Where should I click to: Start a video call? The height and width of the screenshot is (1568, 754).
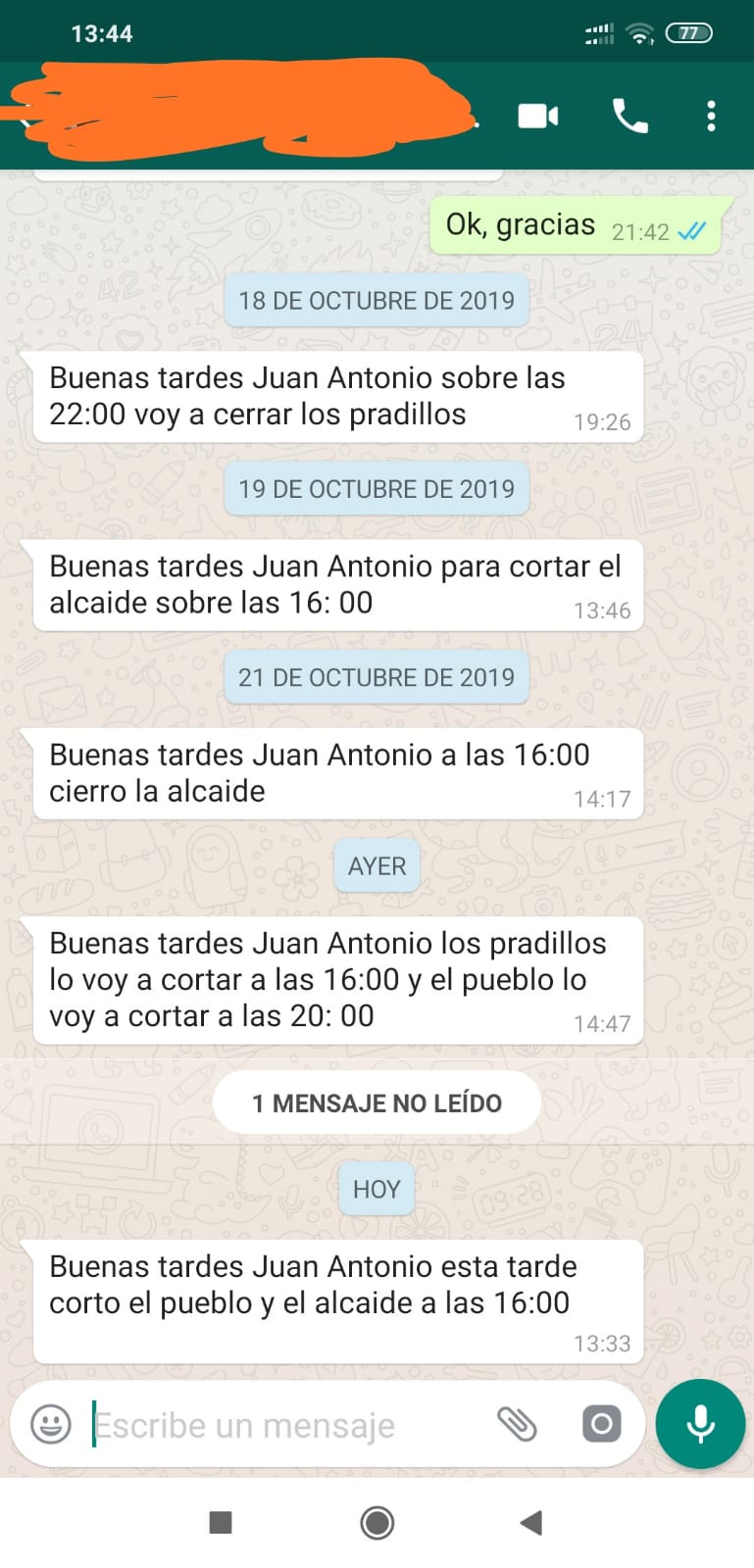pos(538,116)
